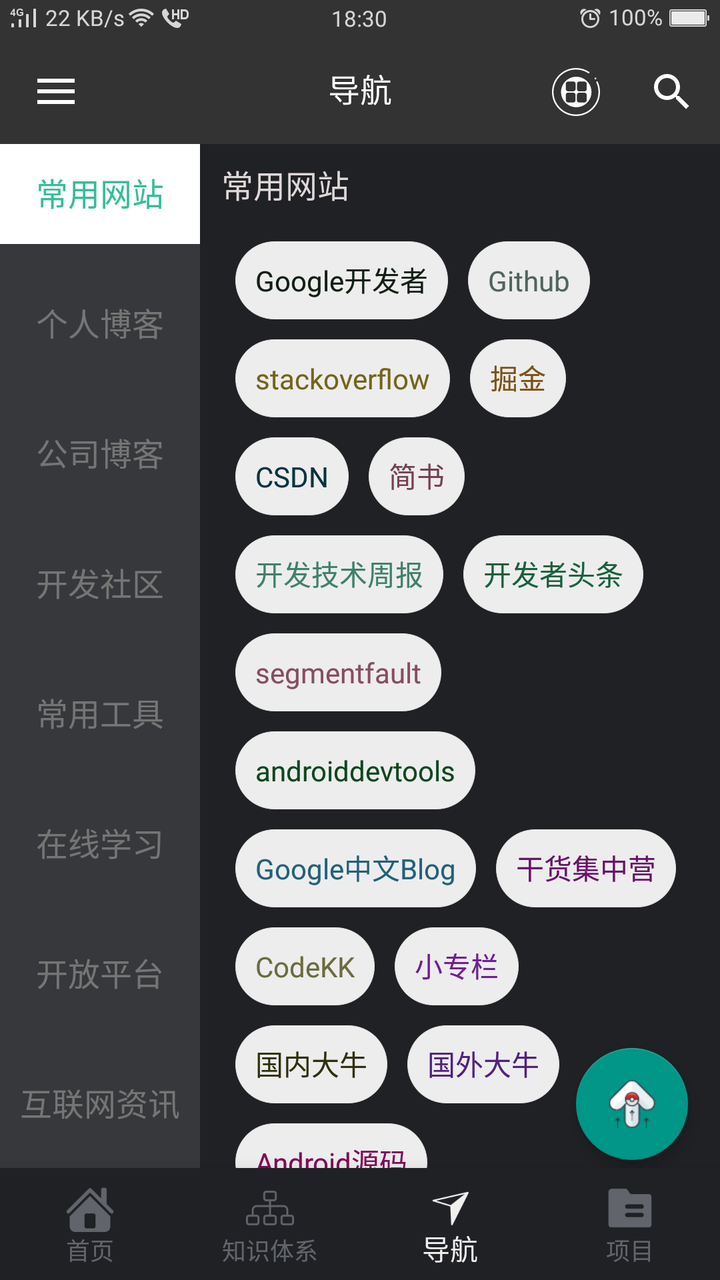Open the CSDN website tag
This screenshot has width=720, height=1280.
tap(291, 477)
